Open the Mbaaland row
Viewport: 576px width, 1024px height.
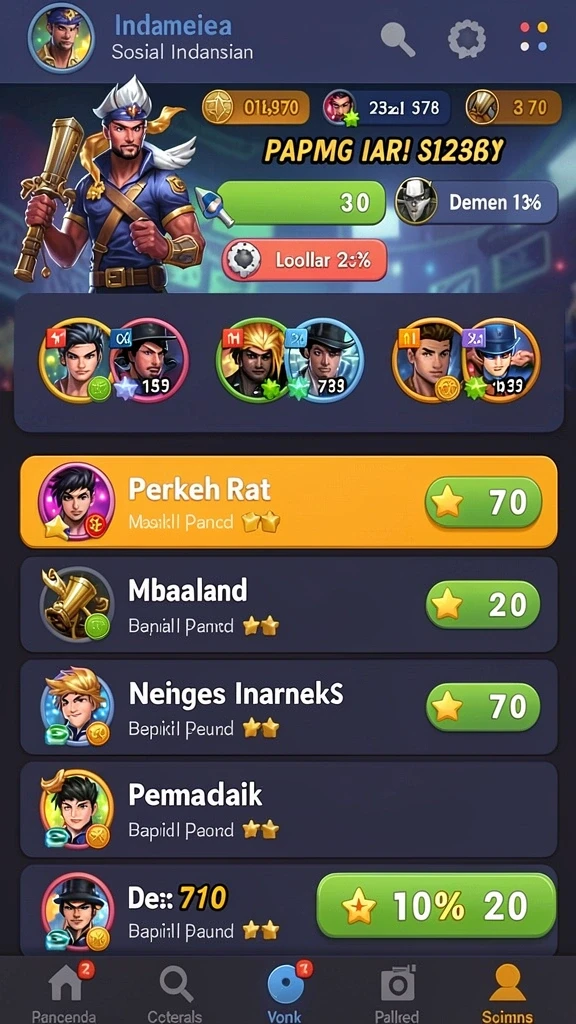(288, 604)
